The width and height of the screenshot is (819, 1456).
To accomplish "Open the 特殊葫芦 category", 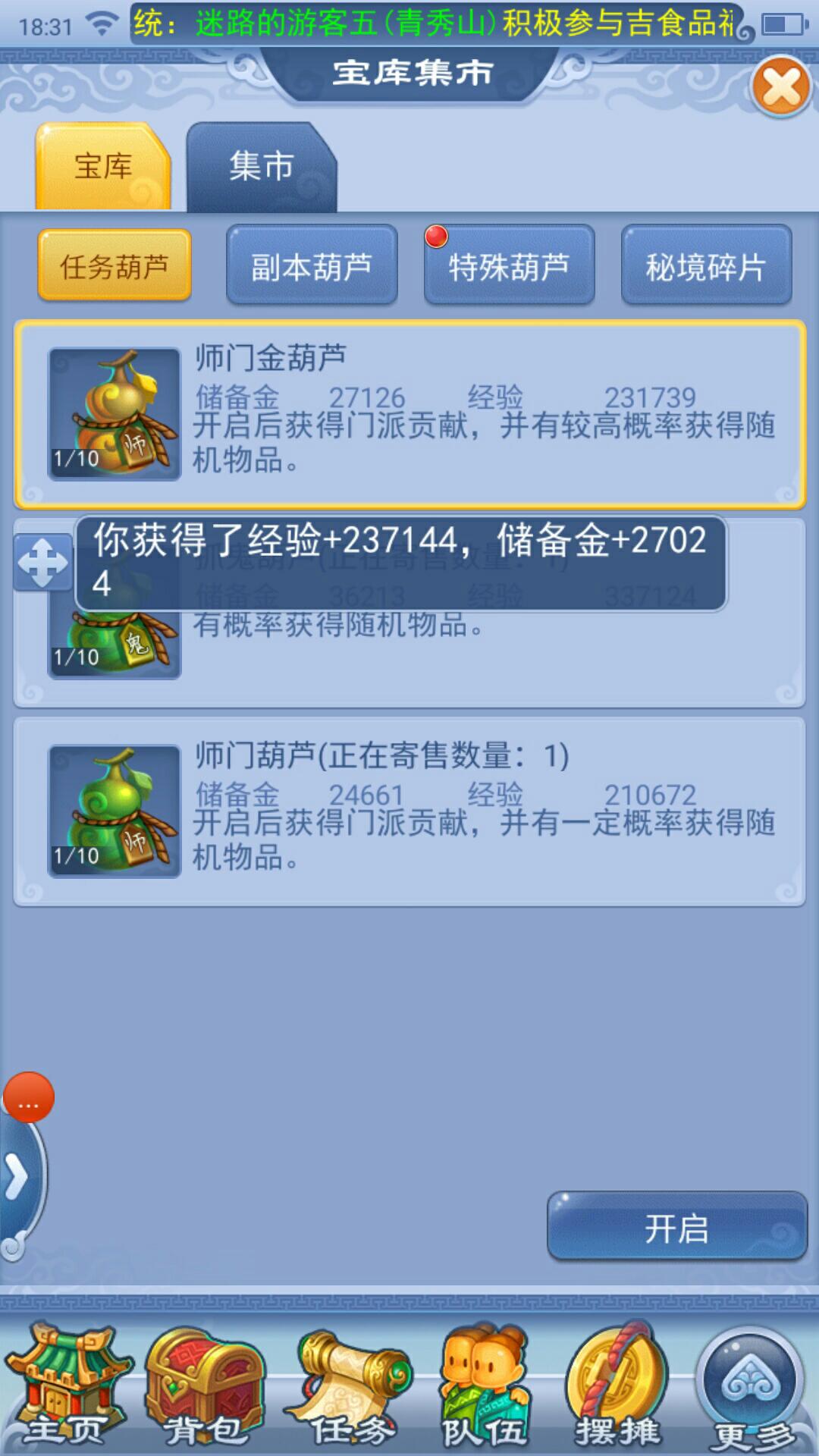I will (509, 266).
